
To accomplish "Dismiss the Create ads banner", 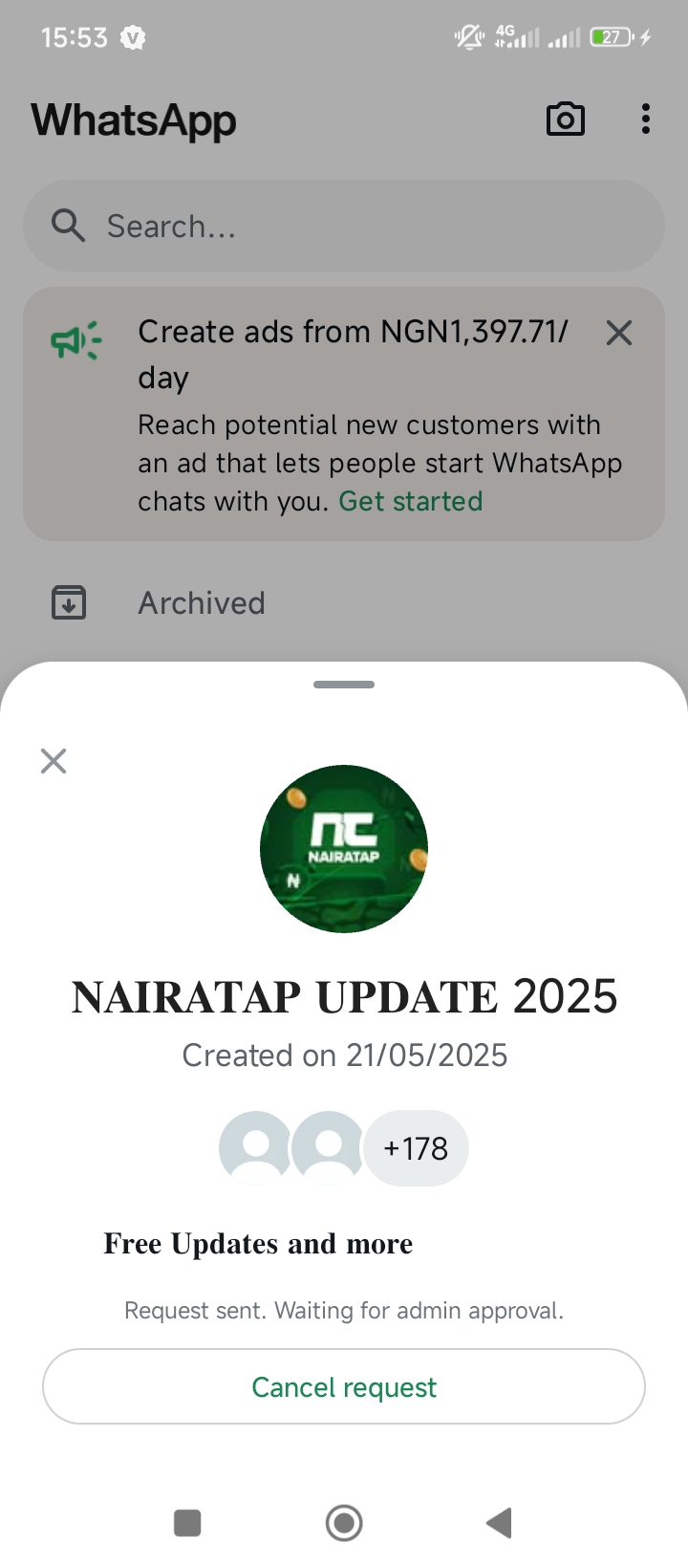I will pos(619,334).
